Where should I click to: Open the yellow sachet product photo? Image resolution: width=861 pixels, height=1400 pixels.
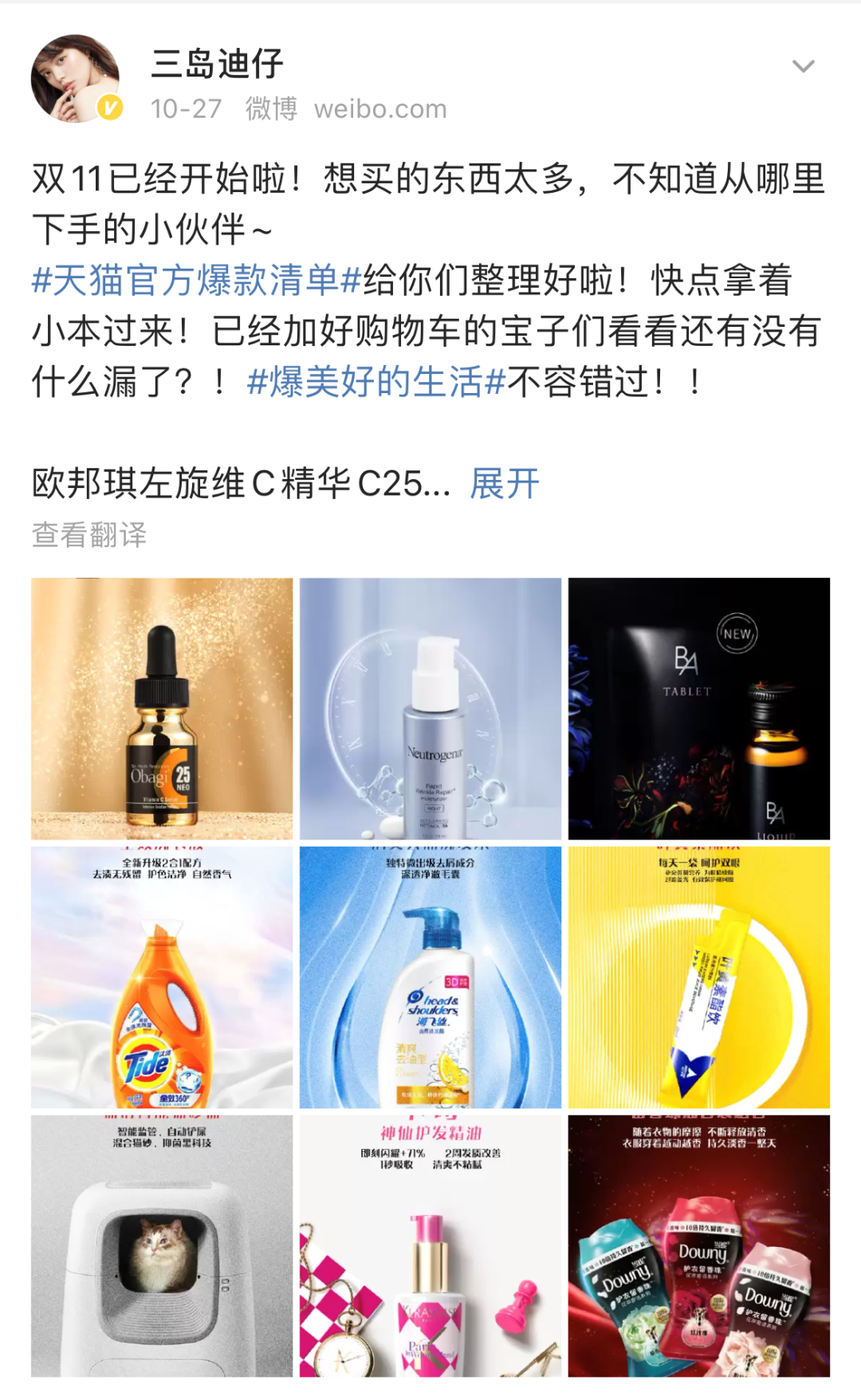point(698,977)
